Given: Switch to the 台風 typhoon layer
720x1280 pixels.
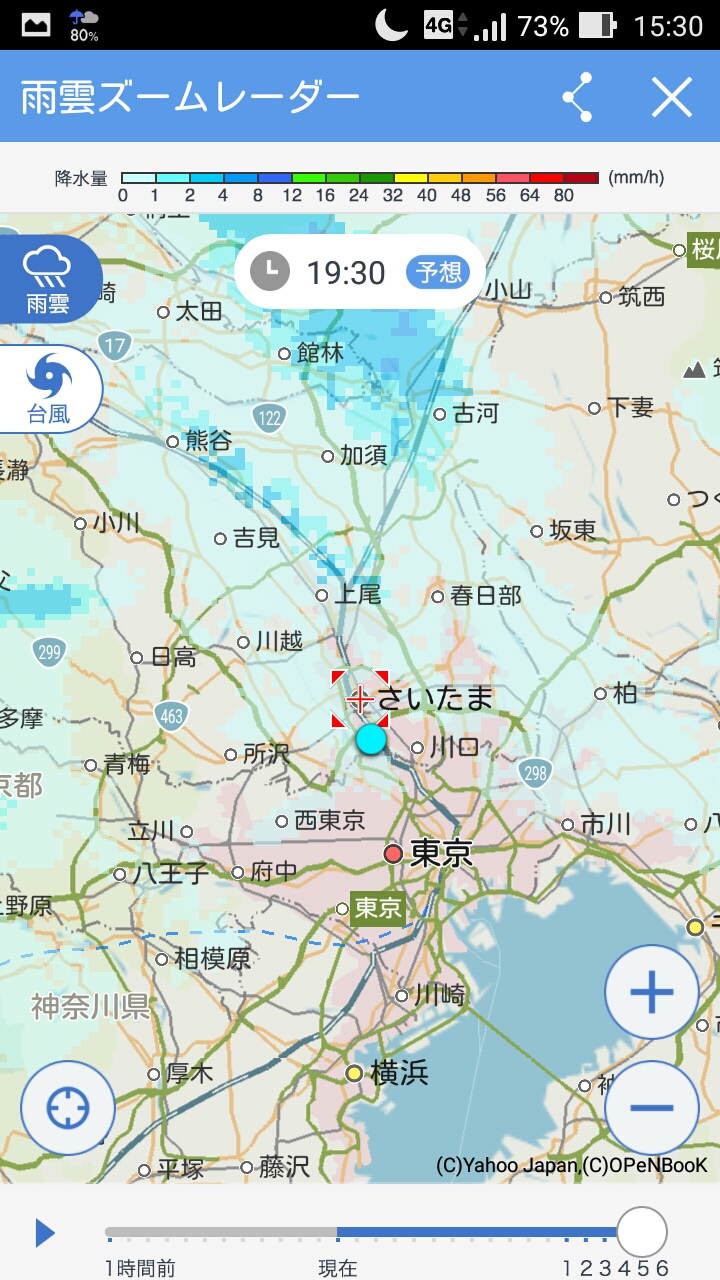Looking at the screenshot, I should pyautogui.click(x=48, y=388).
